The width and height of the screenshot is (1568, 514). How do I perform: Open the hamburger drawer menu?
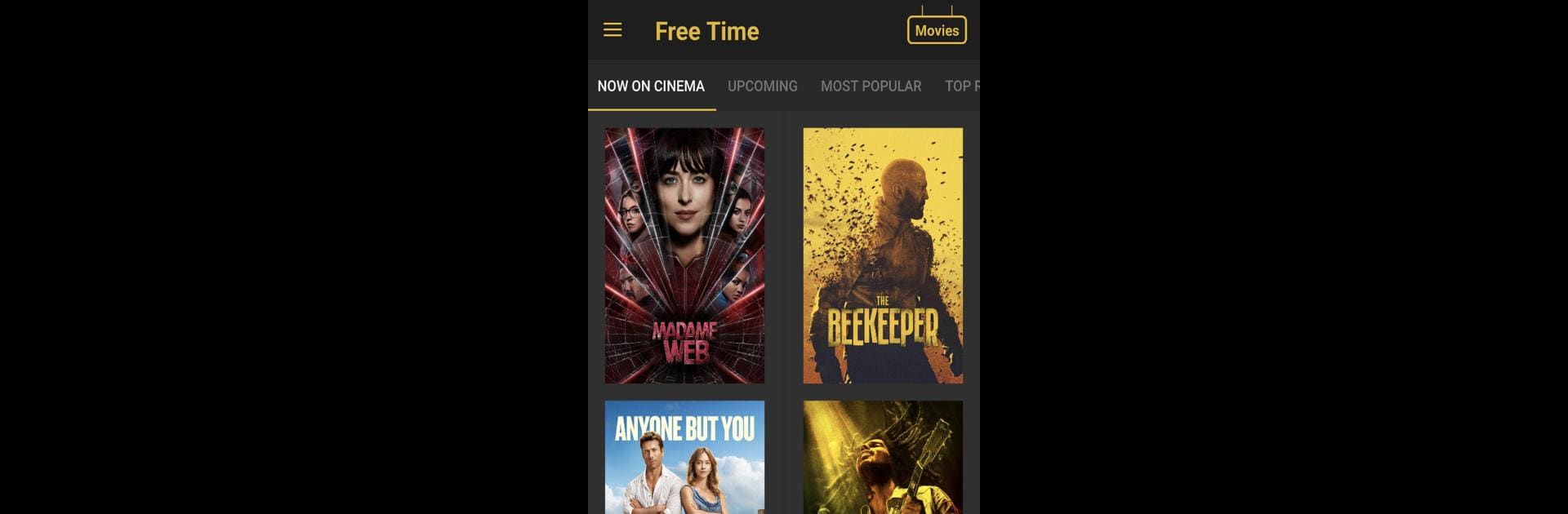[612, 30]
